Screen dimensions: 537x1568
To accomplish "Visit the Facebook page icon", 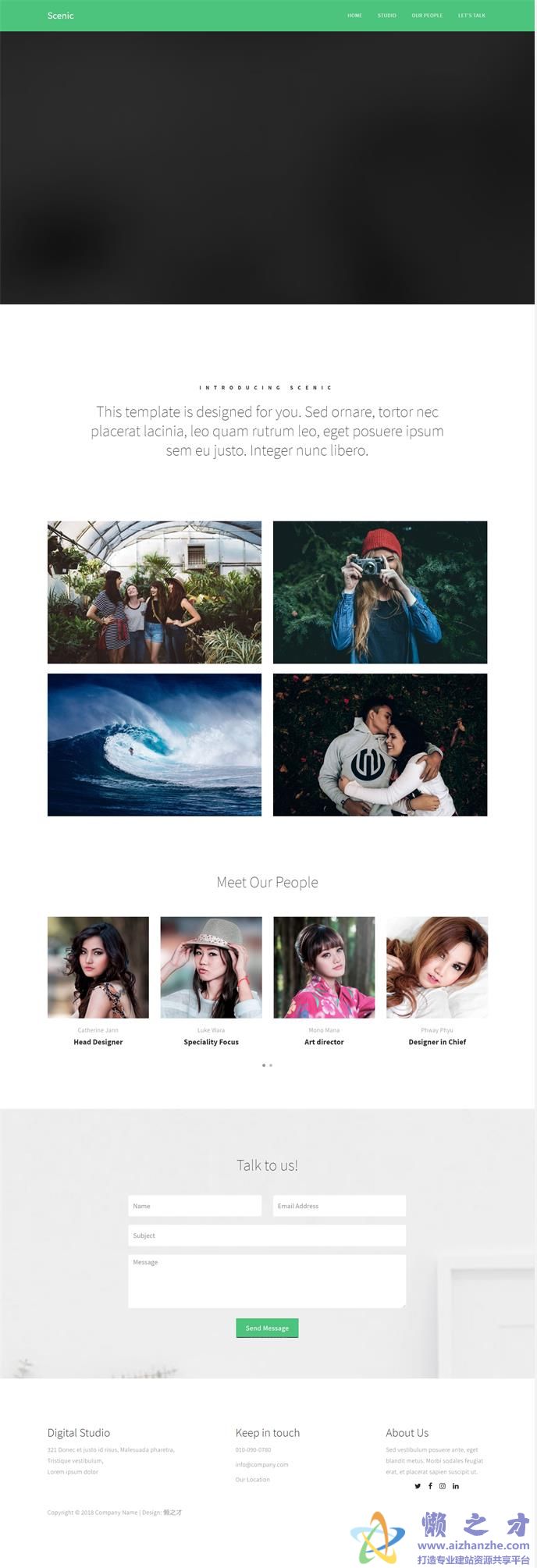I will 430,1486.
